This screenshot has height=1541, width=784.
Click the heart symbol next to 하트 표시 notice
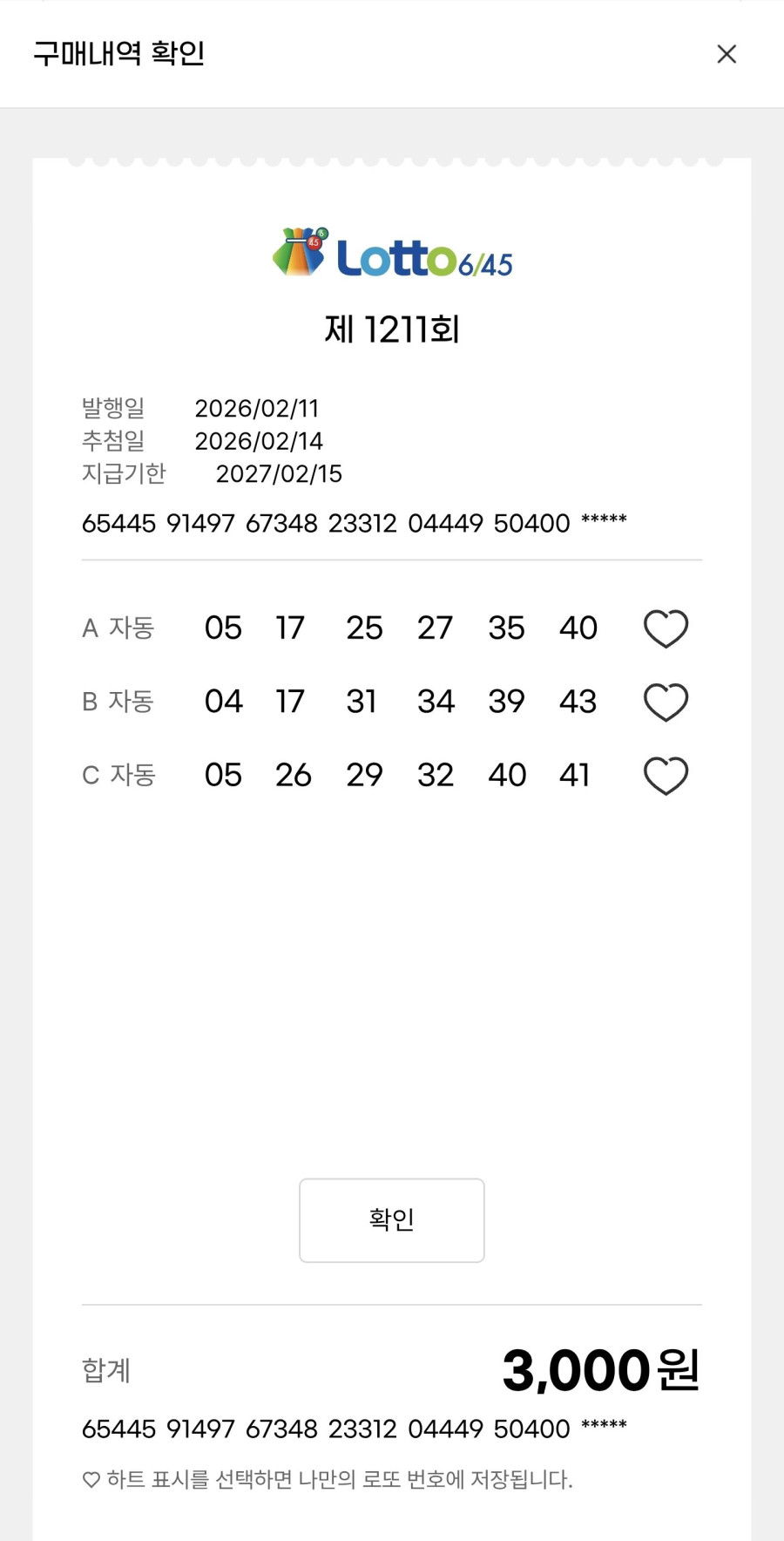coord(90,1477)
